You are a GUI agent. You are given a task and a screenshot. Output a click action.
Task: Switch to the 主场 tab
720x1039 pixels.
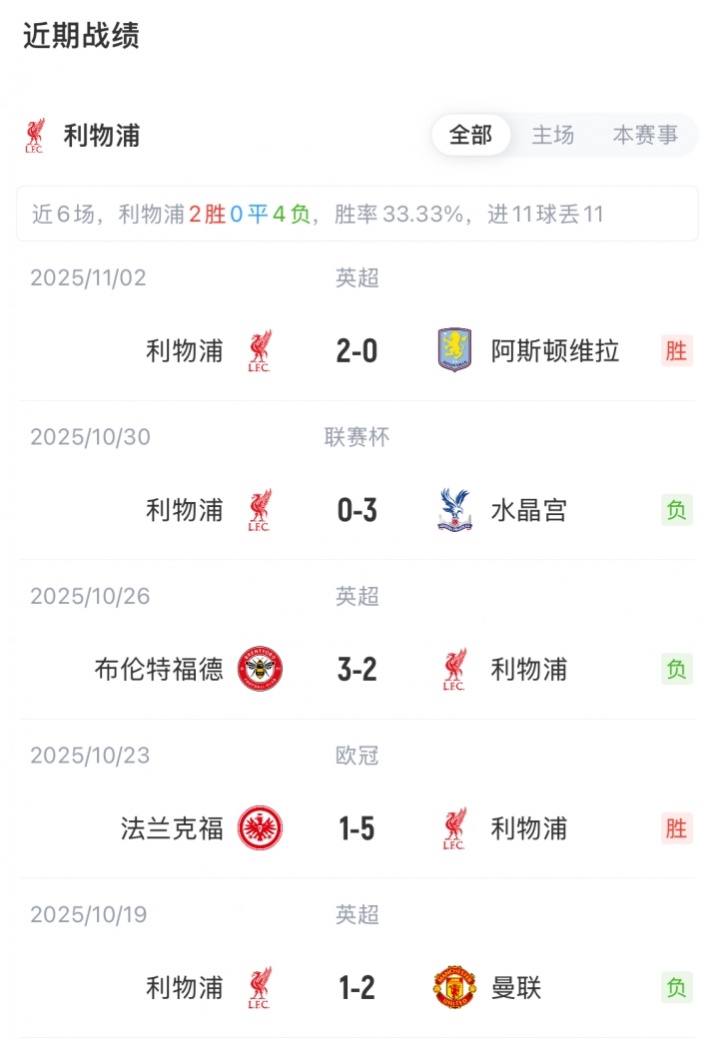pos(553,135)
